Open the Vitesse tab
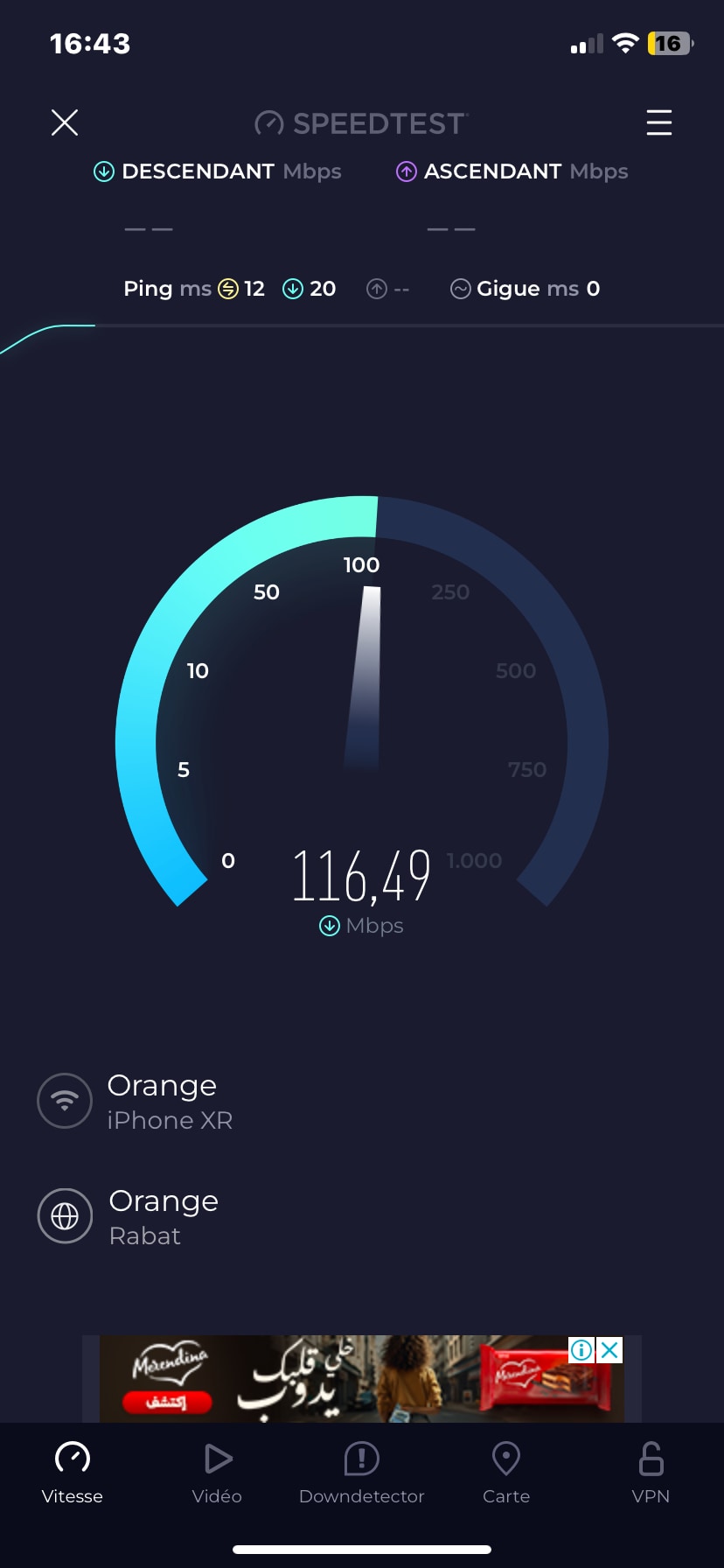This screenshot has width=724, height=1568. [73, 1473]
